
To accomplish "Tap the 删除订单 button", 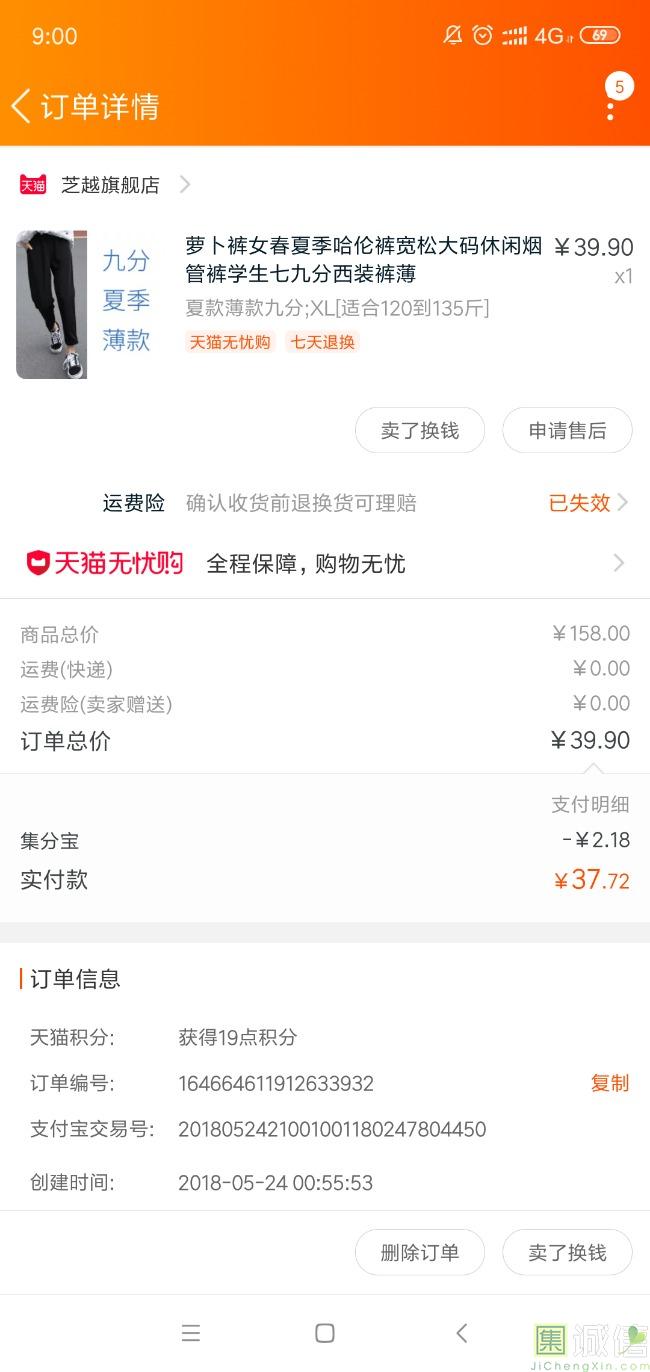I will point(420,1253).
